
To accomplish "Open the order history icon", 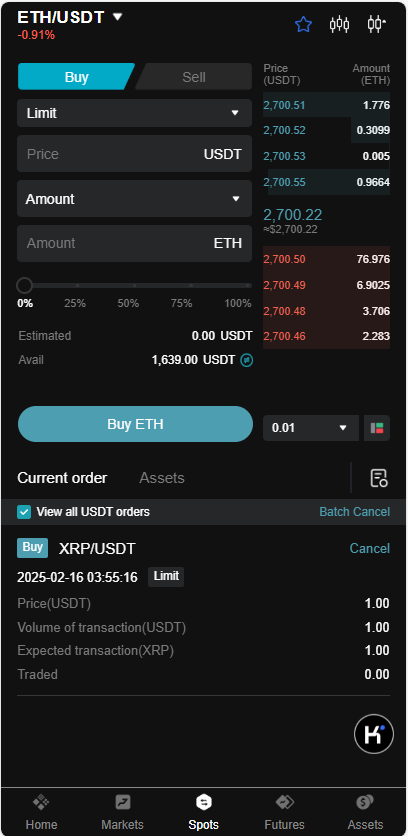I will (x=379, y=478).
